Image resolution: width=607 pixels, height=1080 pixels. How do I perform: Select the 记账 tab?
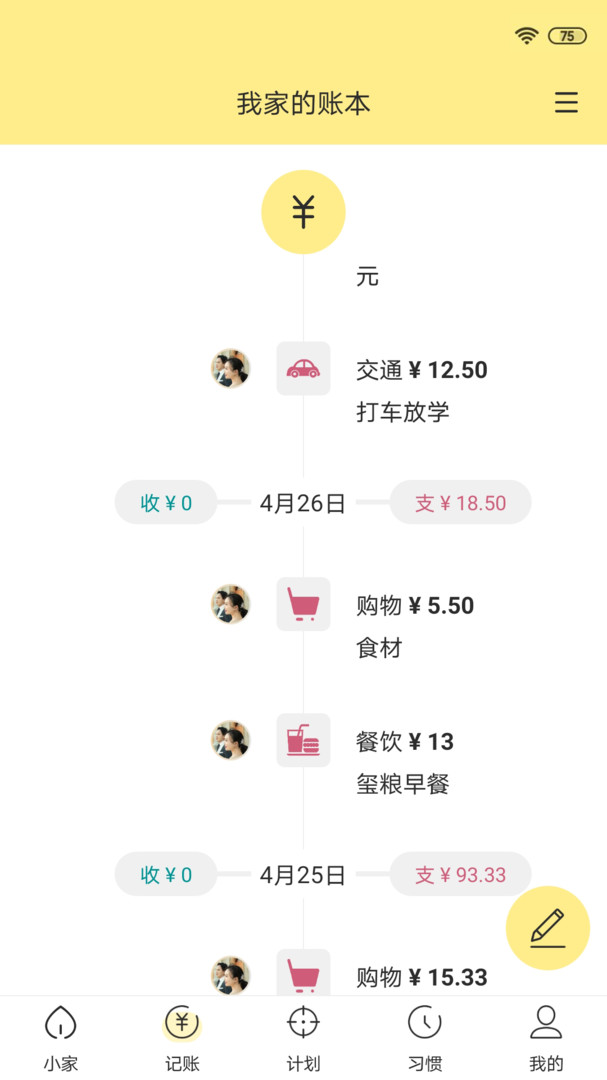tap(182, 1038)
